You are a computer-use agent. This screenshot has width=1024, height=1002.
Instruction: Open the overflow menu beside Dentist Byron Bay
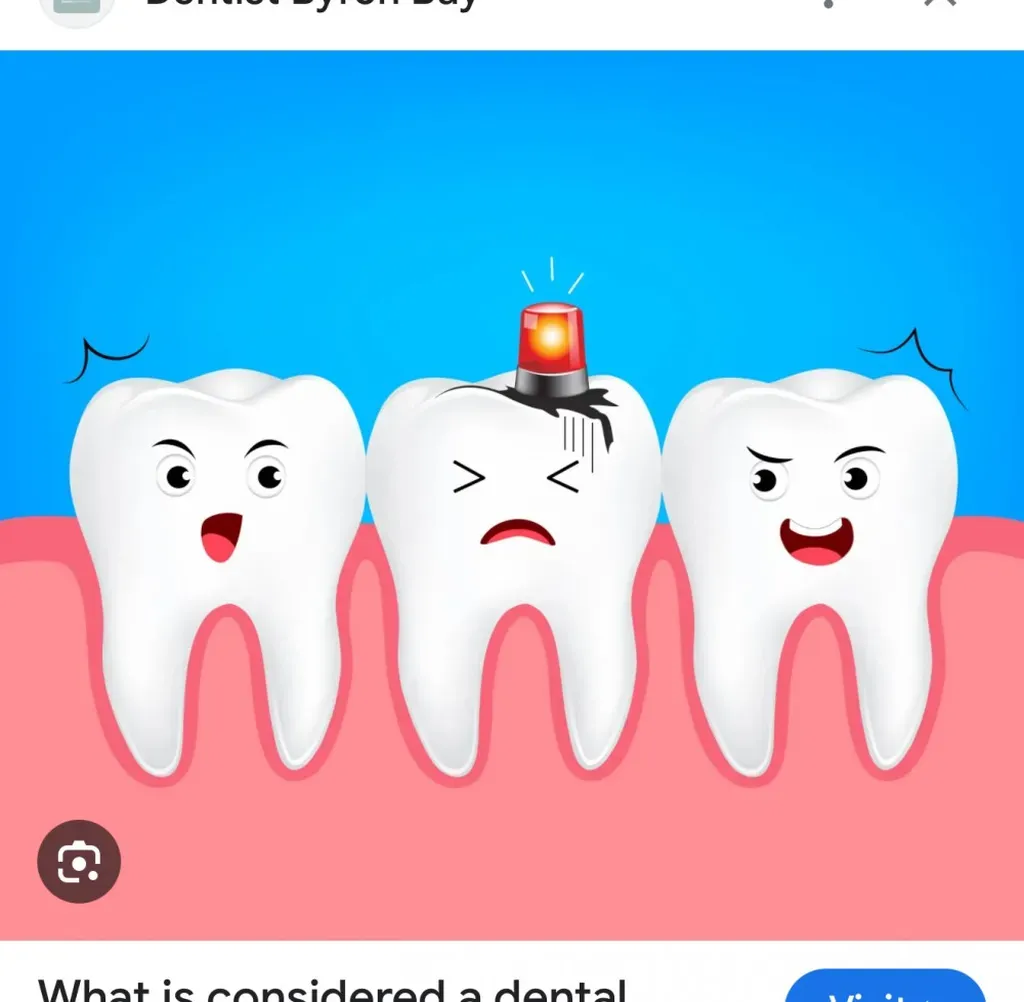pos(828,4)
